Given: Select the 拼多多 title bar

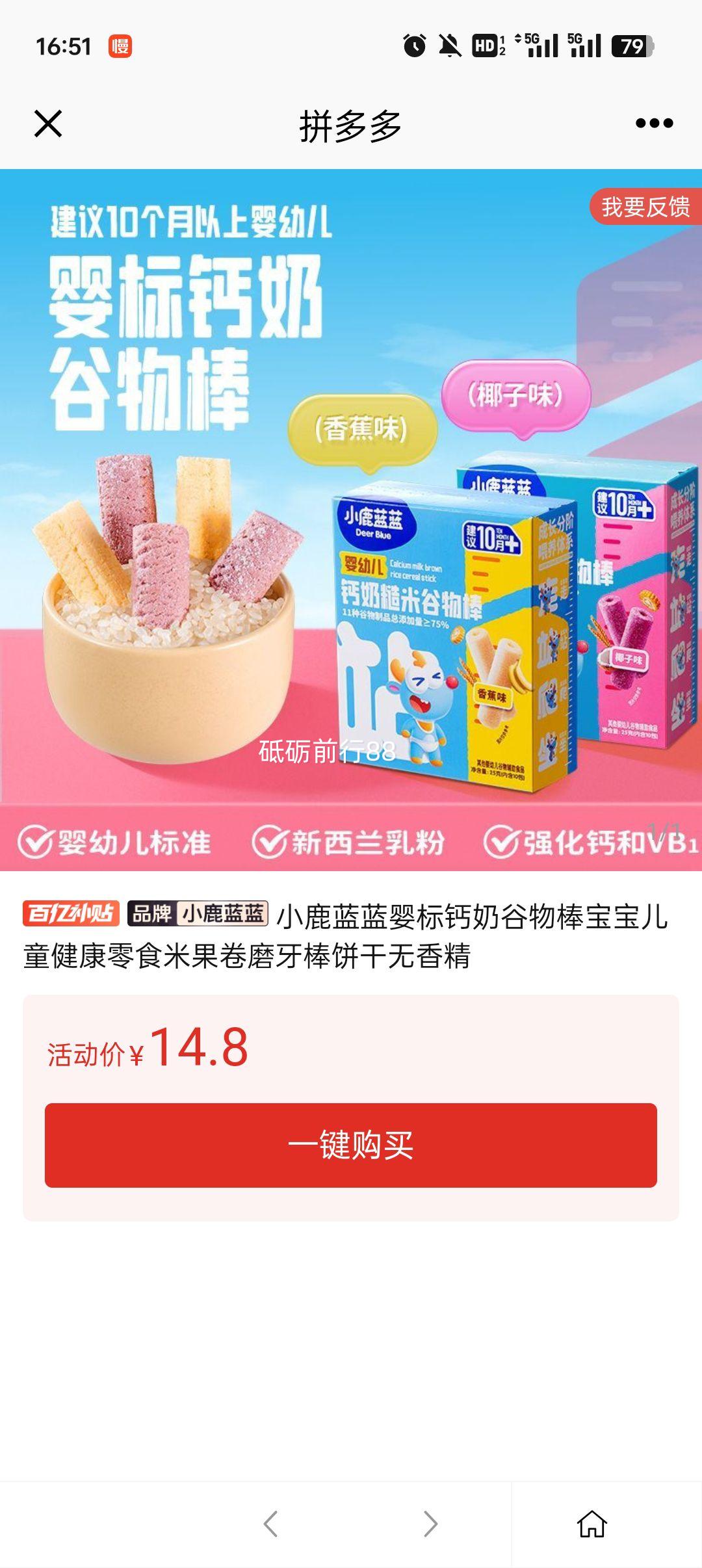Looking at the screenshot, I should point(351,122).
